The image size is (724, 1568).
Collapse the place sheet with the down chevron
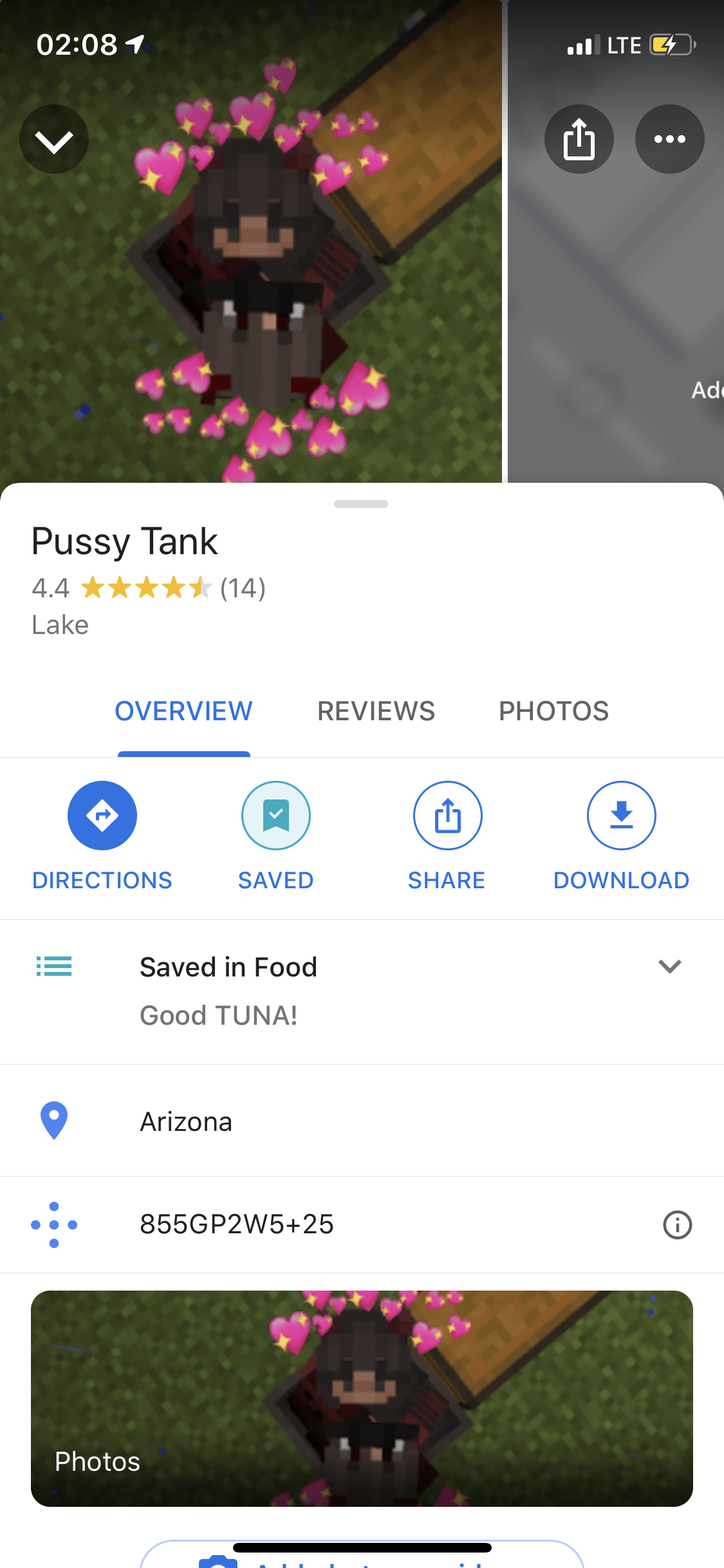(54, 139)
